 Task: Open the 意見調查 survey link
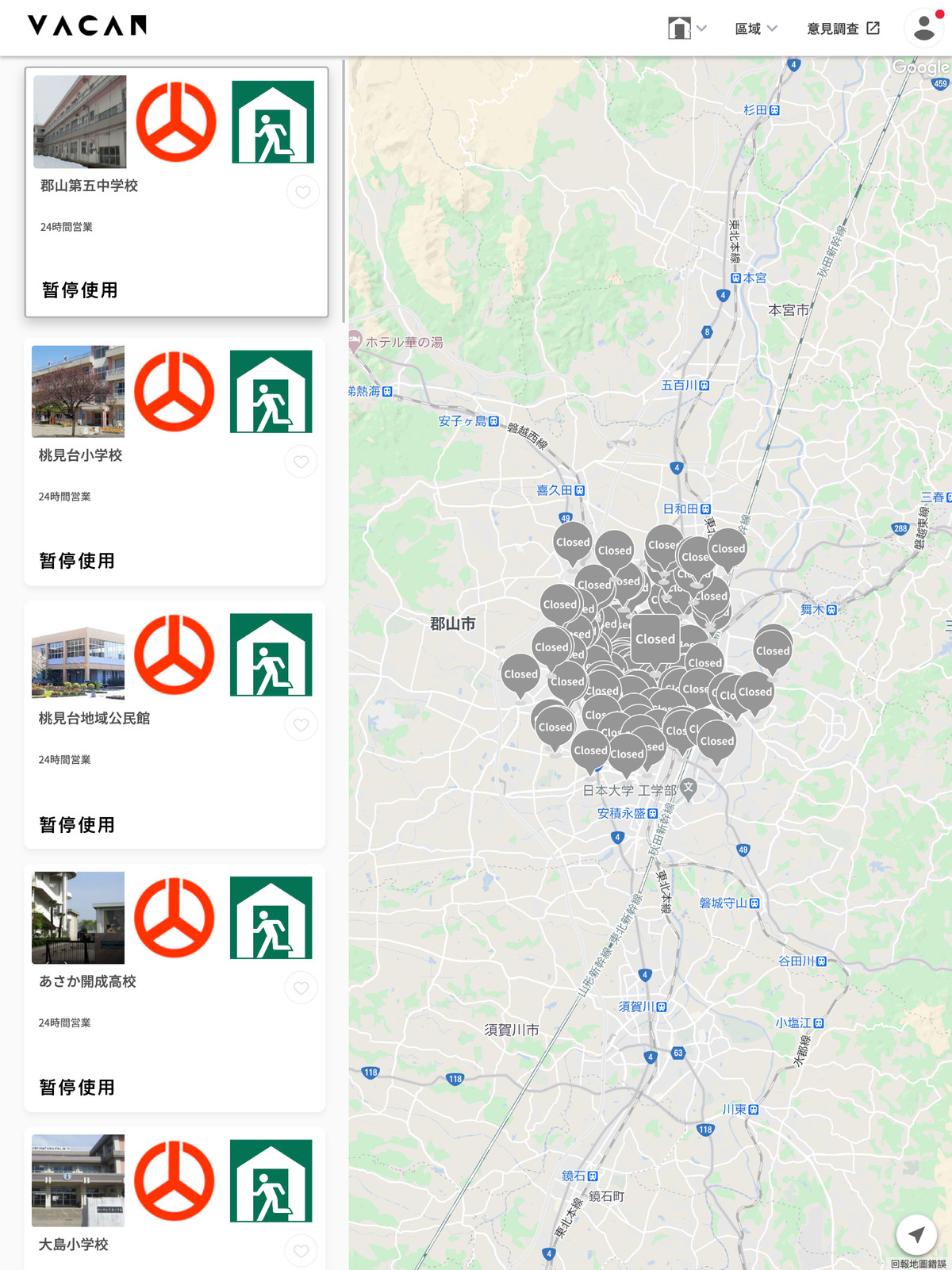point(843,29)
